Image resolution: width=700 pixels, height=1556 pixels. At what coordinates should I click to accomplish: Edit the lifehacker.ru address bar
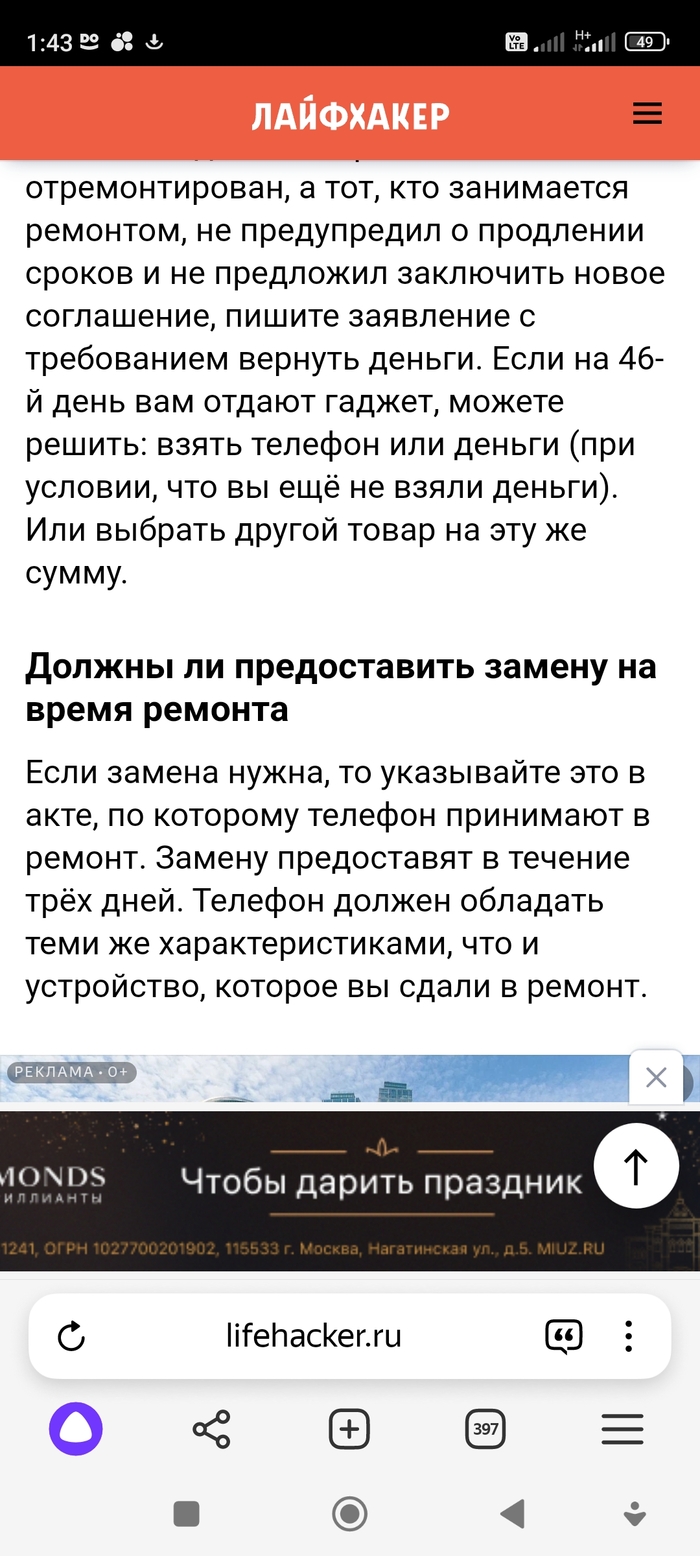(313, 1336)
